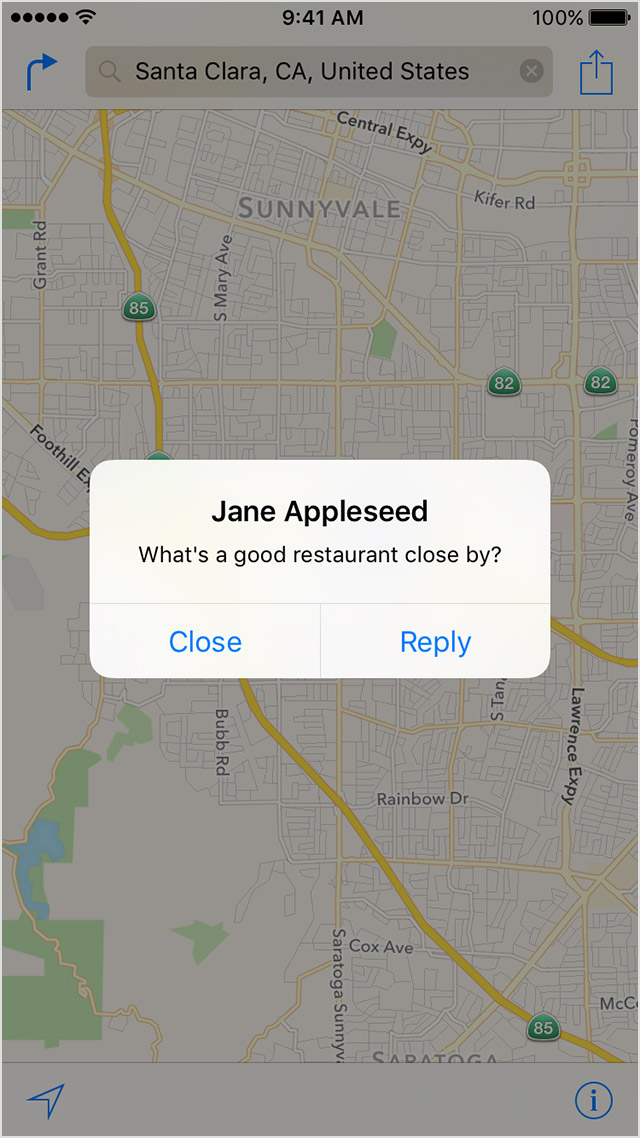Open the map info settings
The width and height of the screenshot is (640, 1138).
click(x=594, y=1101)
